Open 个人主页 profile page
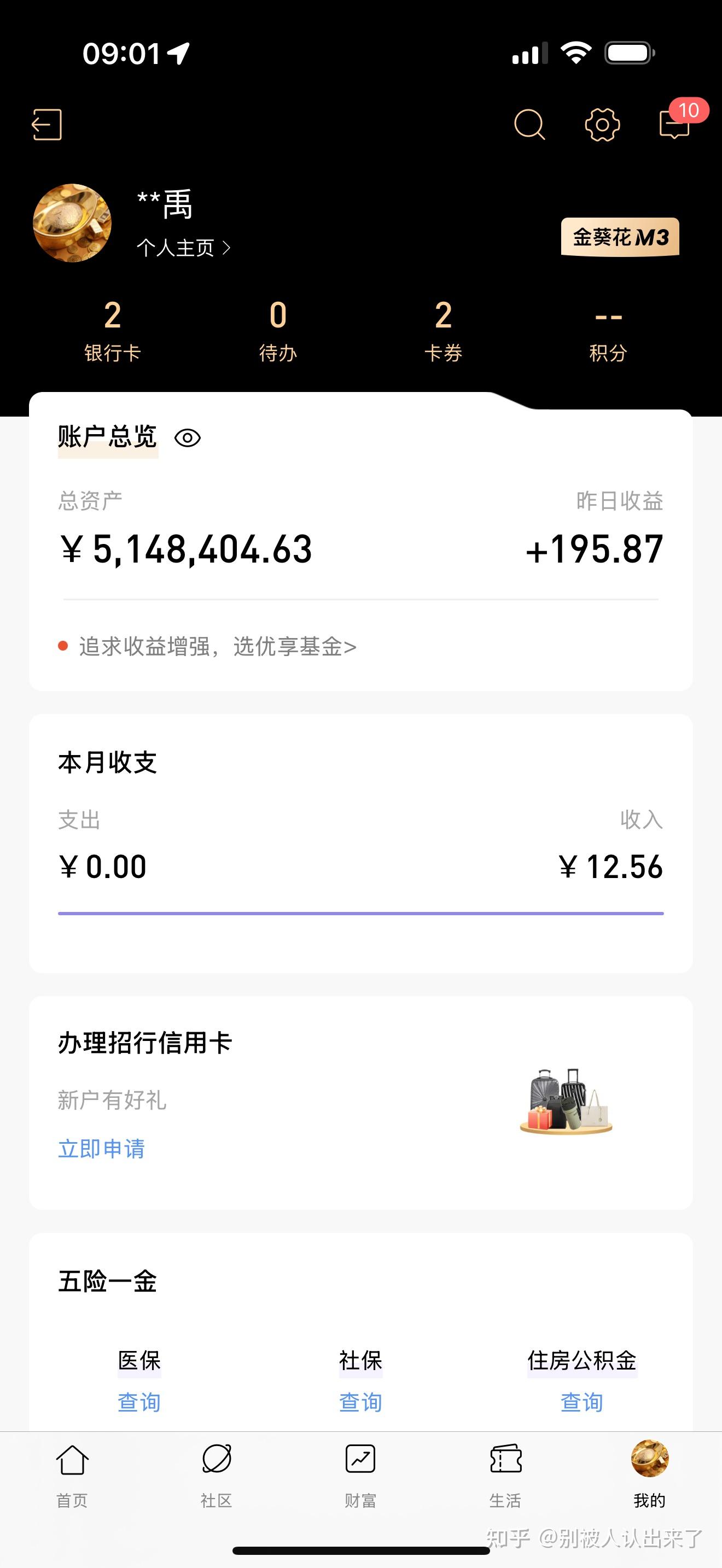Viewport: 722px width, 1568px height. click(183, 248)
